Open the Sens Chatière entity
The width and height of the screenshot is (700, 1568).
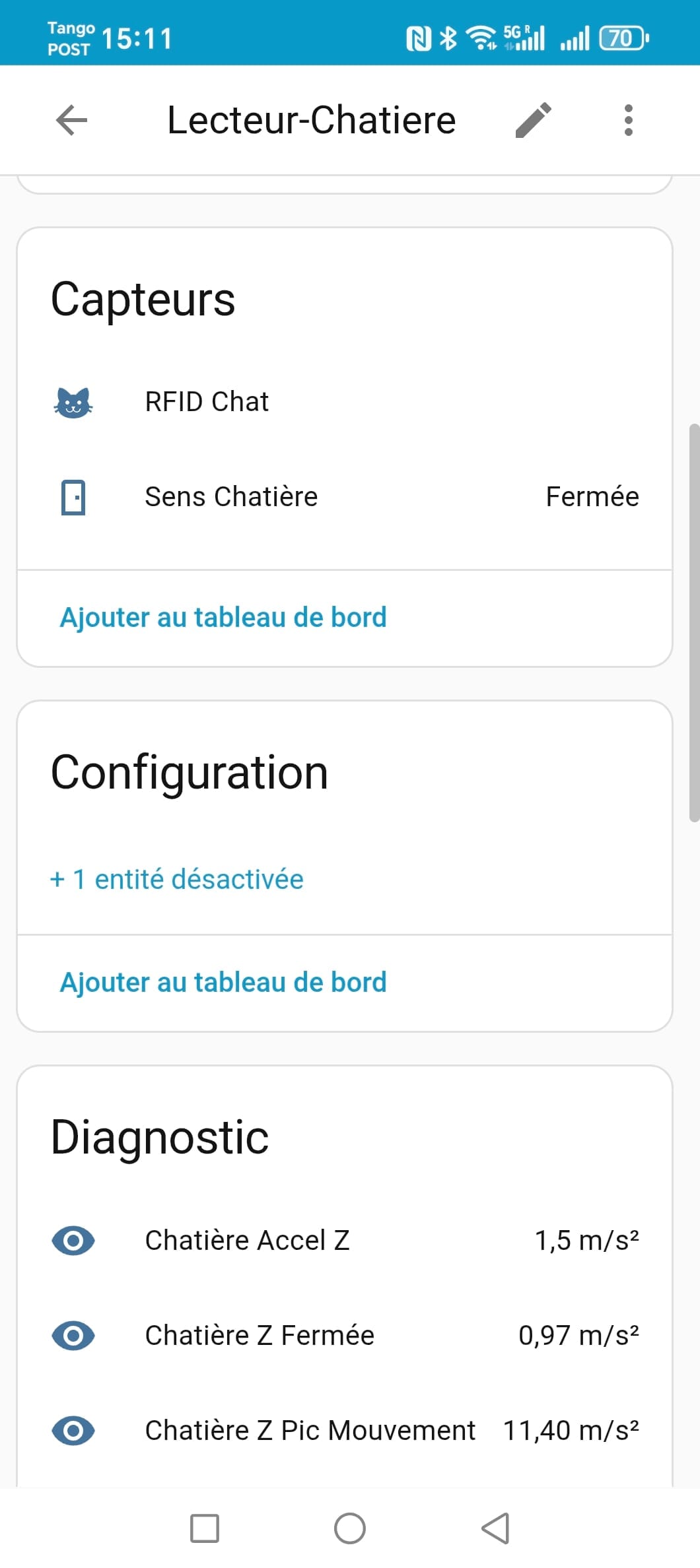tap(231, 497)
